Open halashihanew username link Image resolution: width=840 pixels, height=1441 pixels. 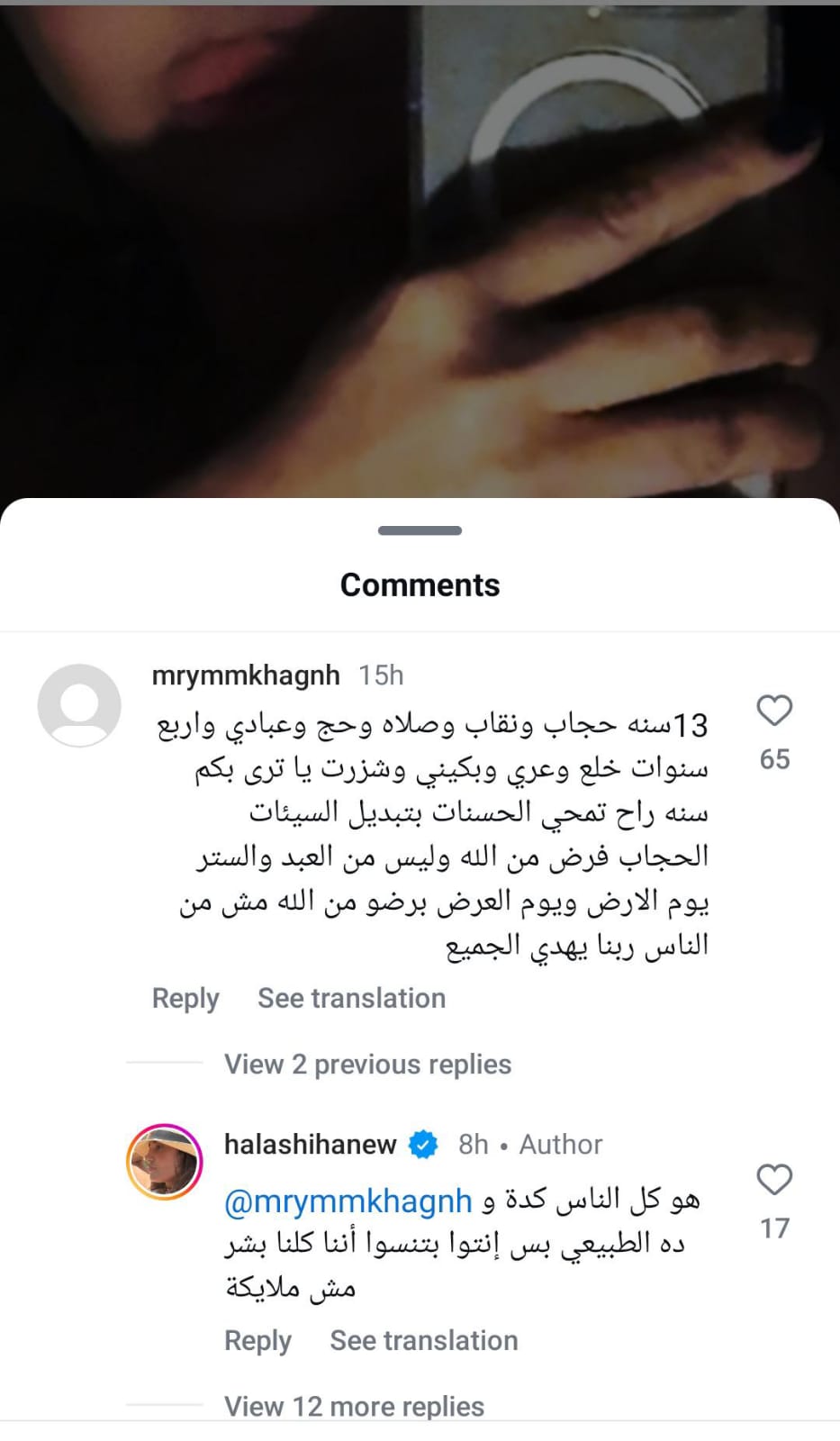point(310,1144)
